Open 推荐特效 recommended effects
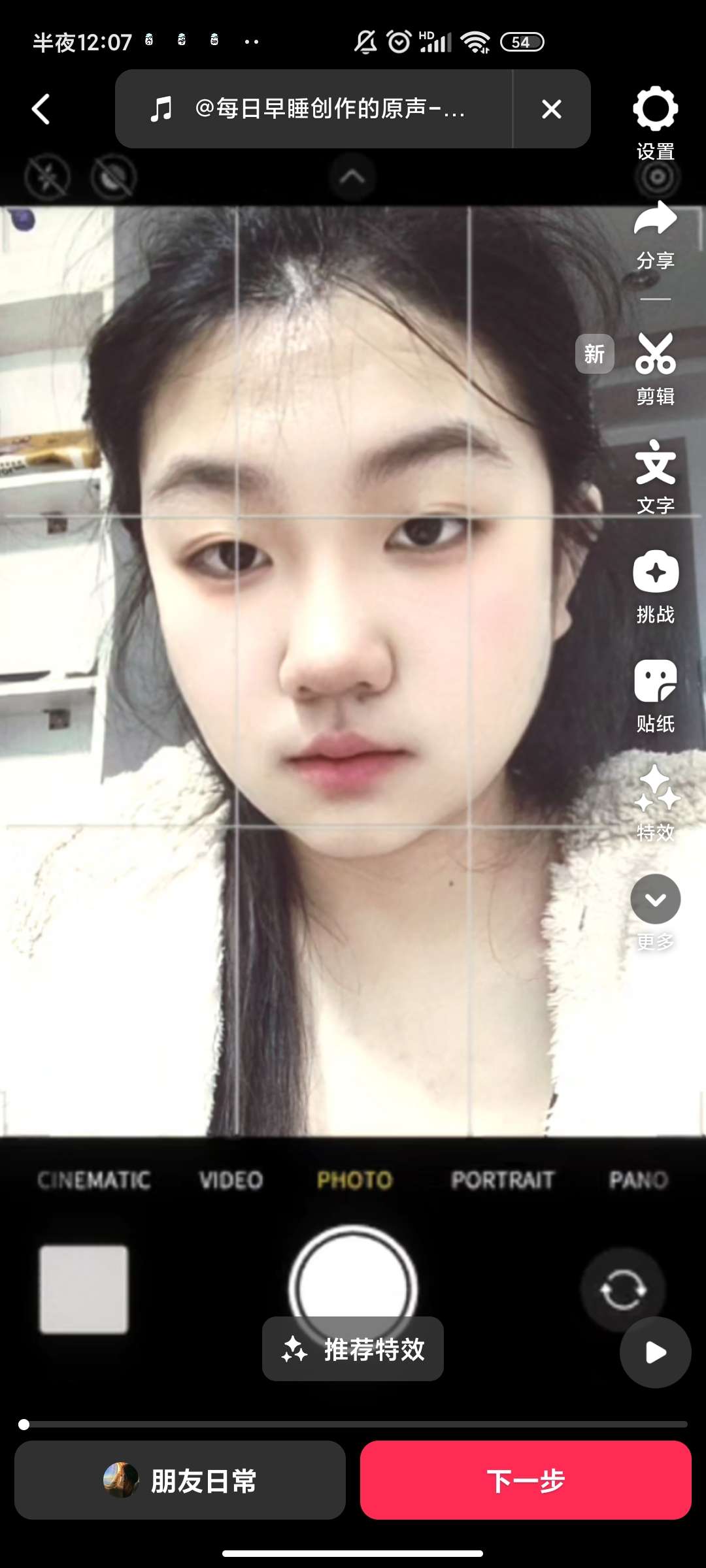 point(353,1349)
